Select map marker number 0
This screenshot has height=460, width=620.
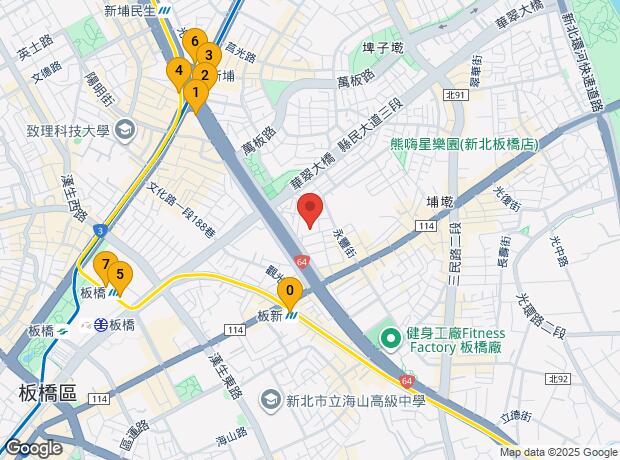[x=289, y=292]
